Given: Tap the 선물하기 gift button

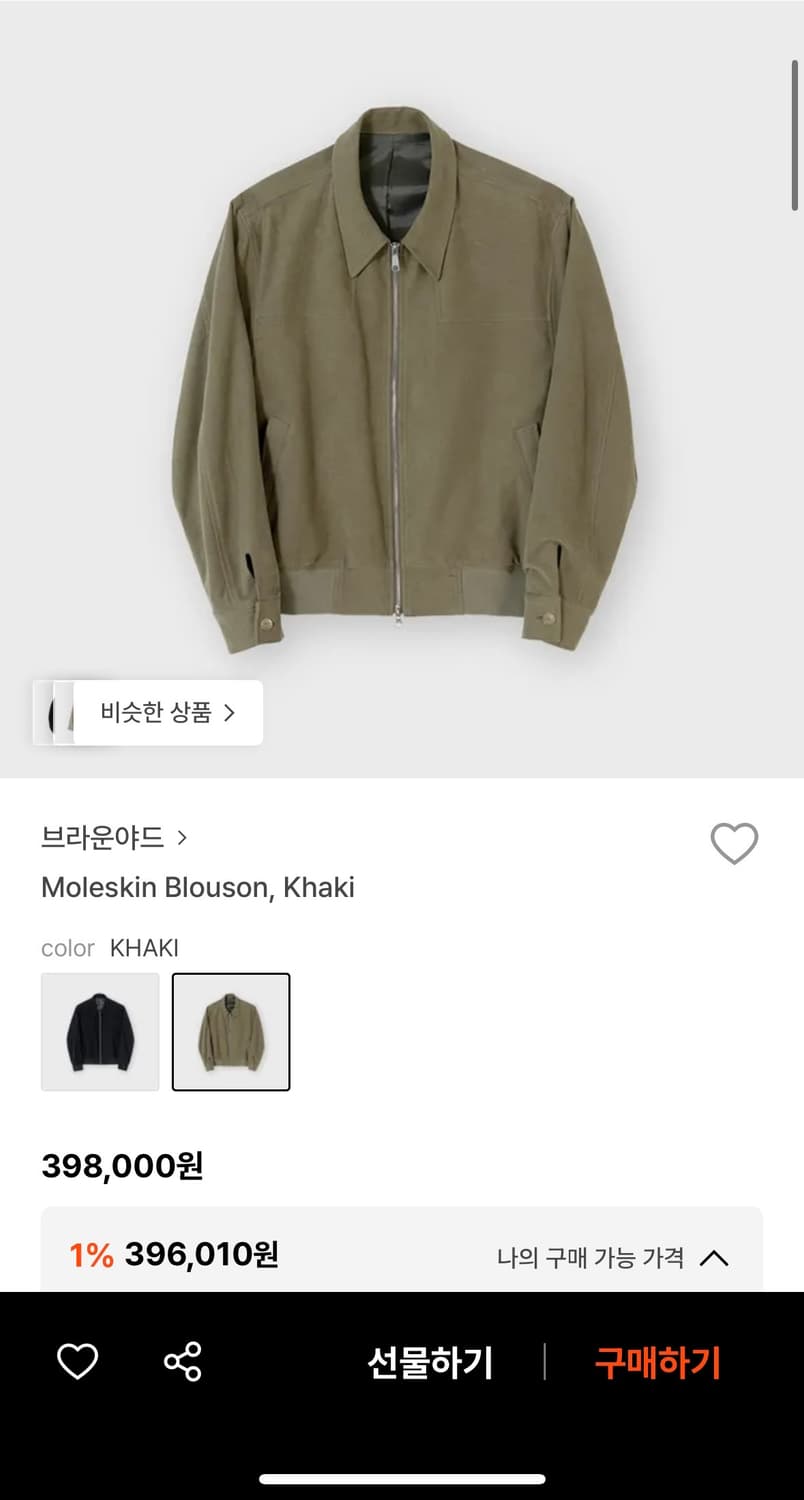Looking at the screenshot, I should [430, 1360].
